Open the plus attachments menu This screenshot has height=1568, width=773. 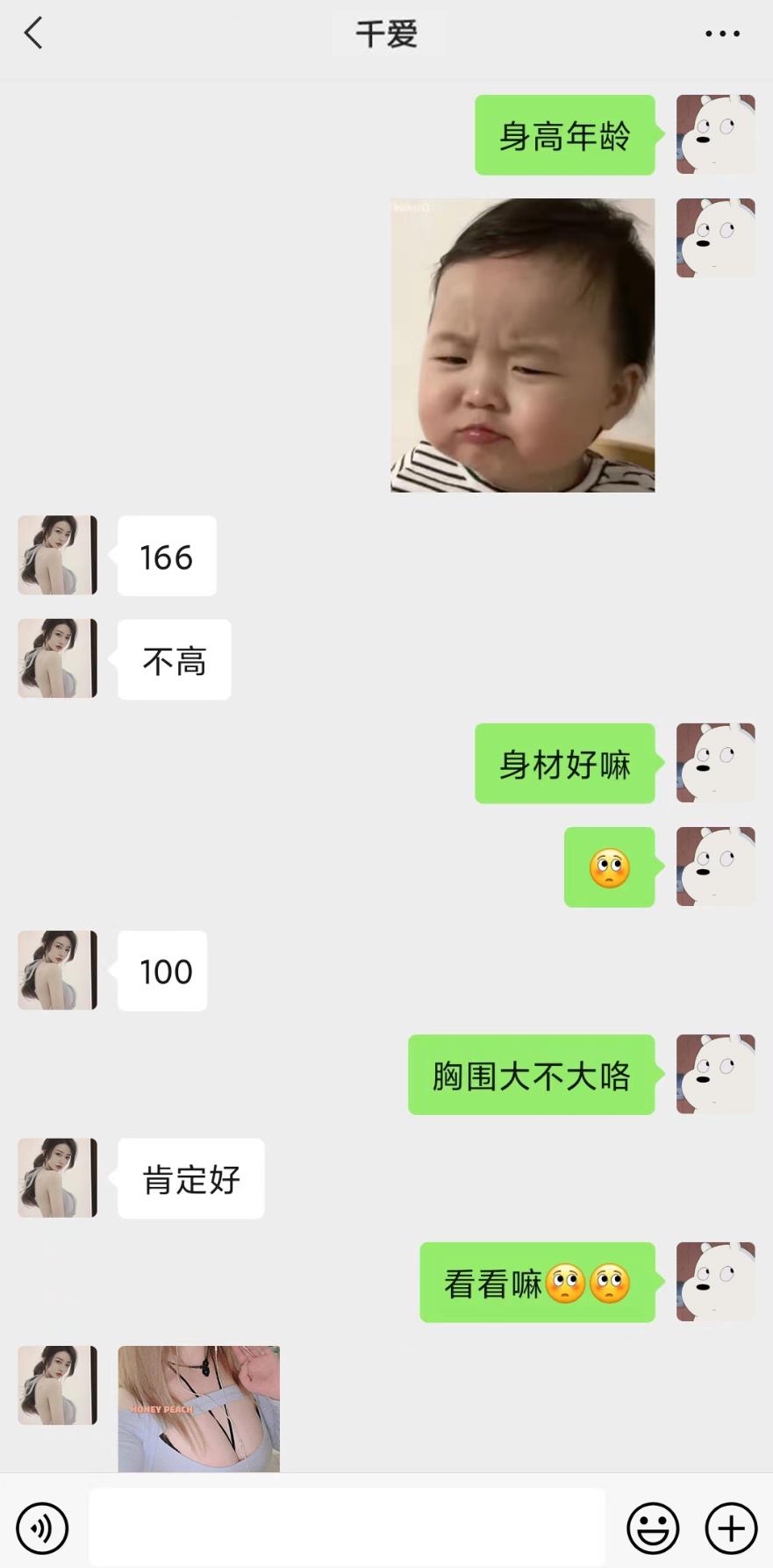[731, 1528]
